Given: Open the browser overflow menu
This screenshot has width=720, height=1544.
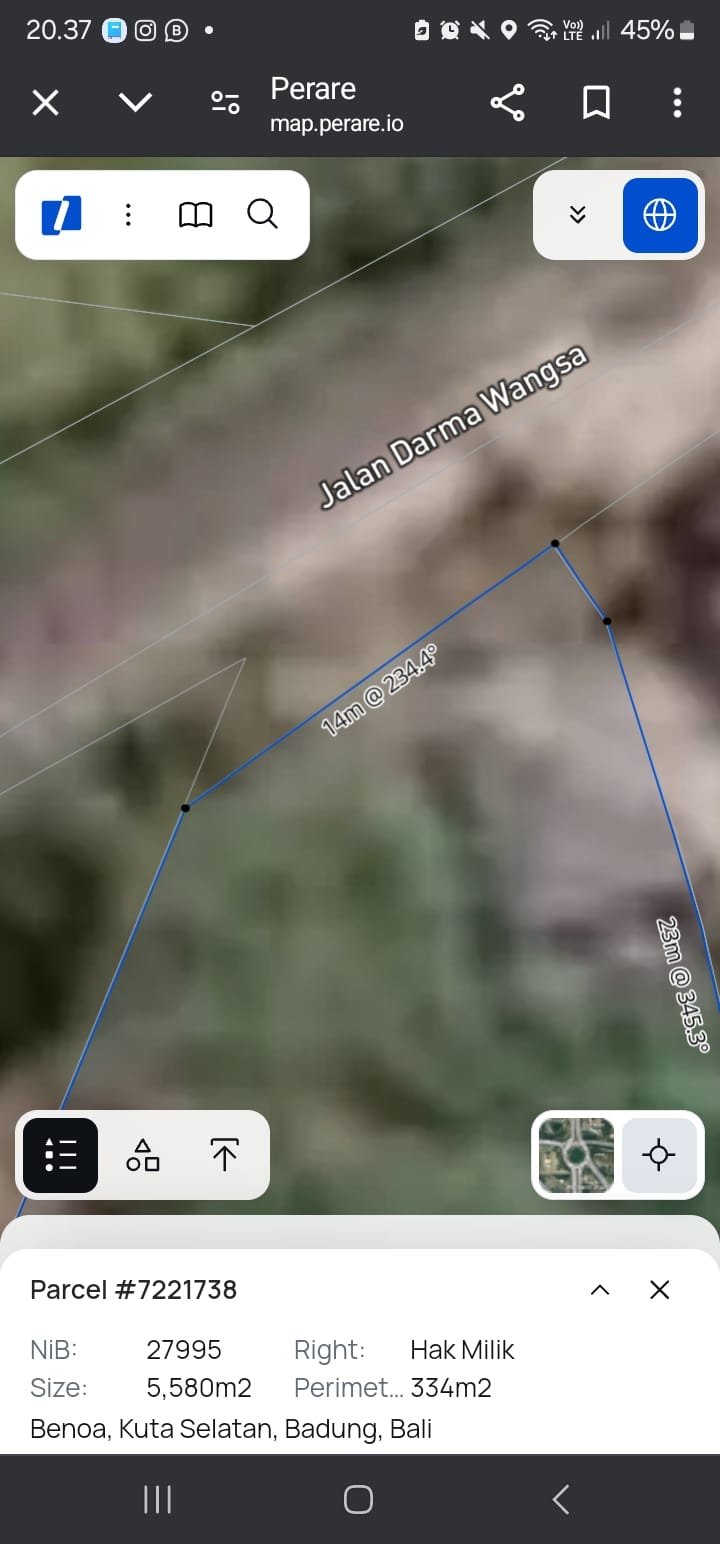Looking at the screenshot, I should [x=677, y=103].
